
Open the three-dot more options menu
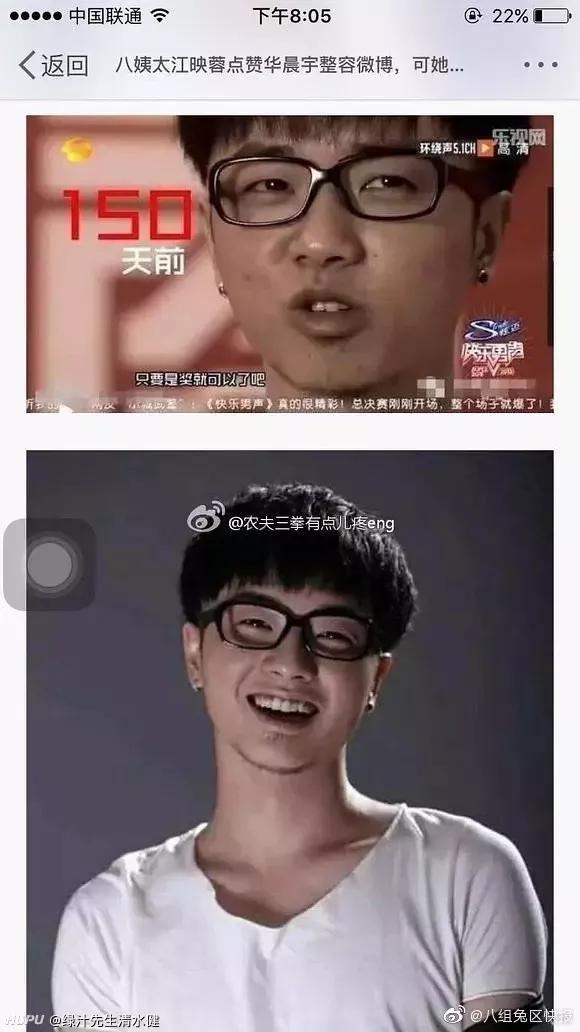540,65
